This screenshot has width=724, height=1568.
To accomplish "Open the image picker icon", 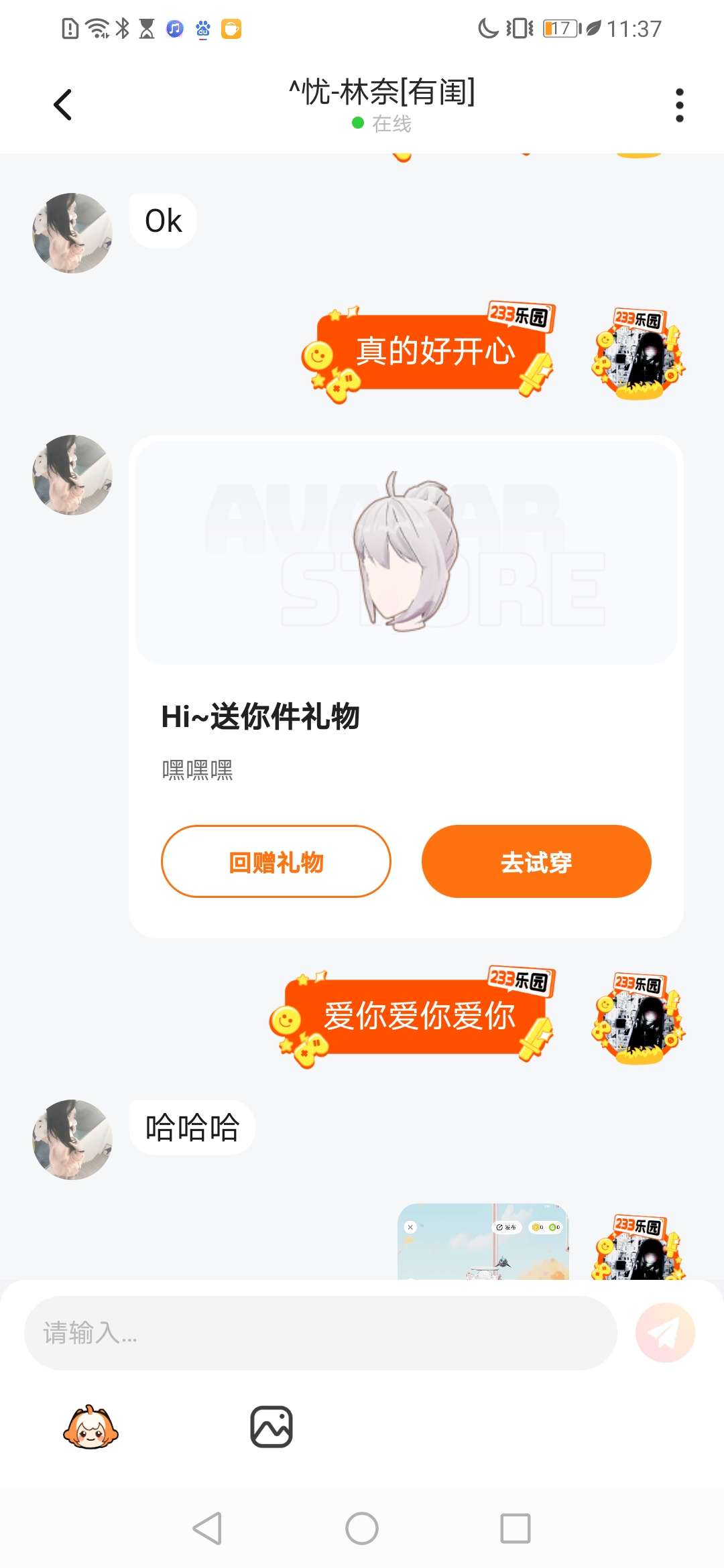I will click(271, 1427).
